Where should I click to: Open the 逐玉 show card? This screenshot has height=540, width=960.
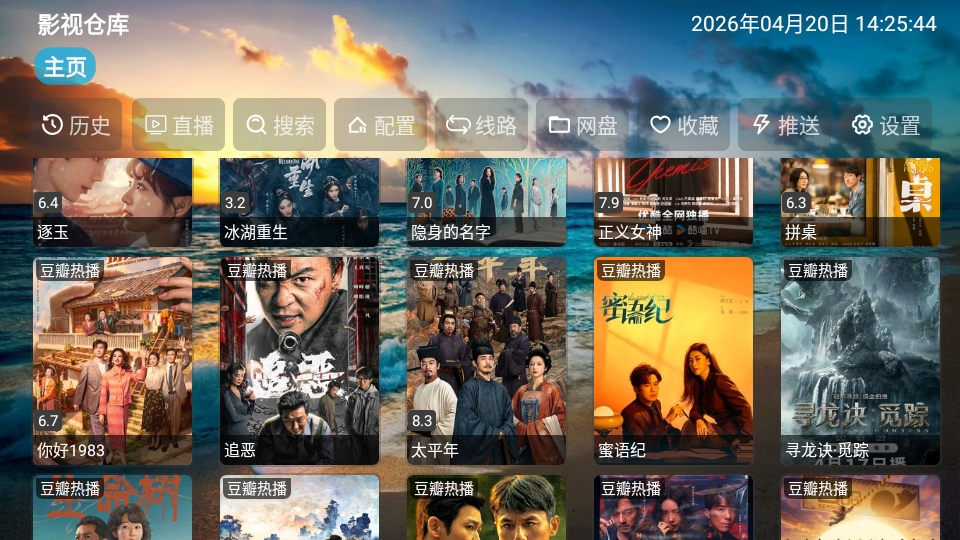(x=113, y=202)
